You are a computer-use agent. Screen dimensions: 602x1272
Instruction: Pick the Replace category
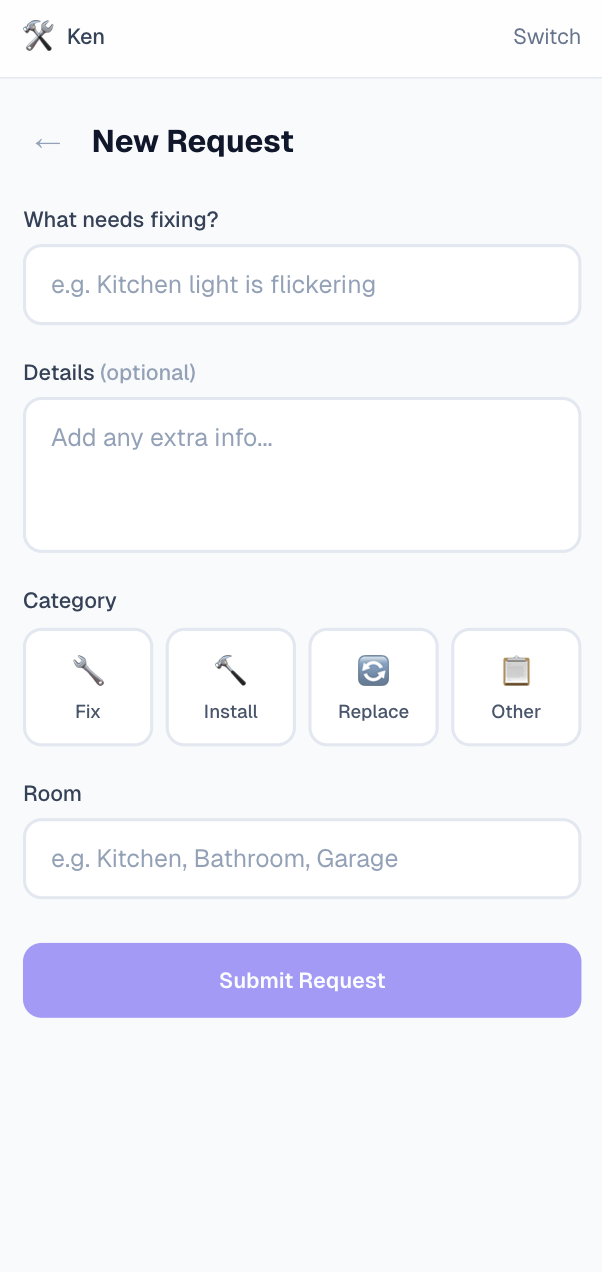point(373,687)
